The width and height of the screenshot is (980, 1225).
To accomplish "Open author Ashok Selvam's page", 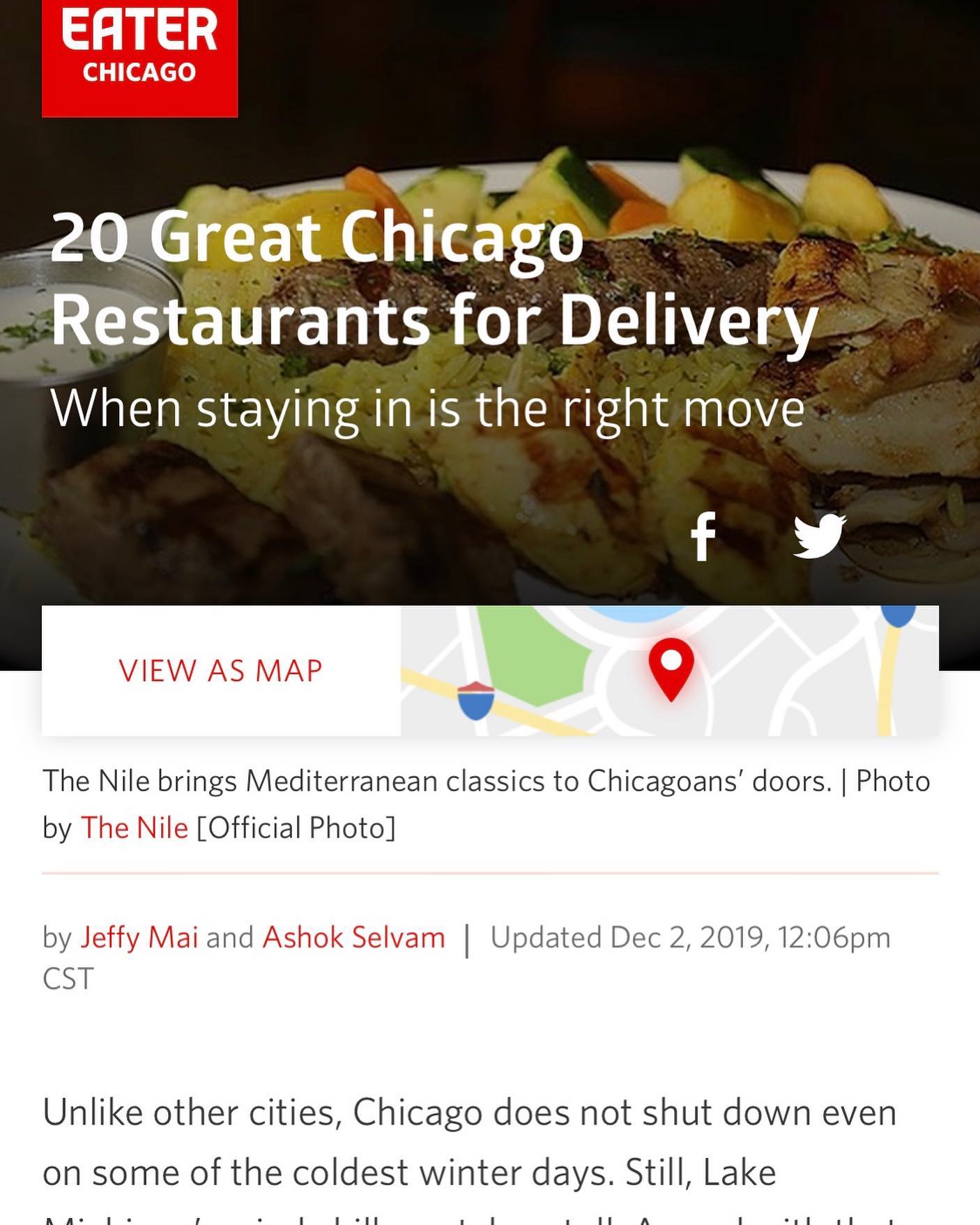I will (x=353, y=938).
